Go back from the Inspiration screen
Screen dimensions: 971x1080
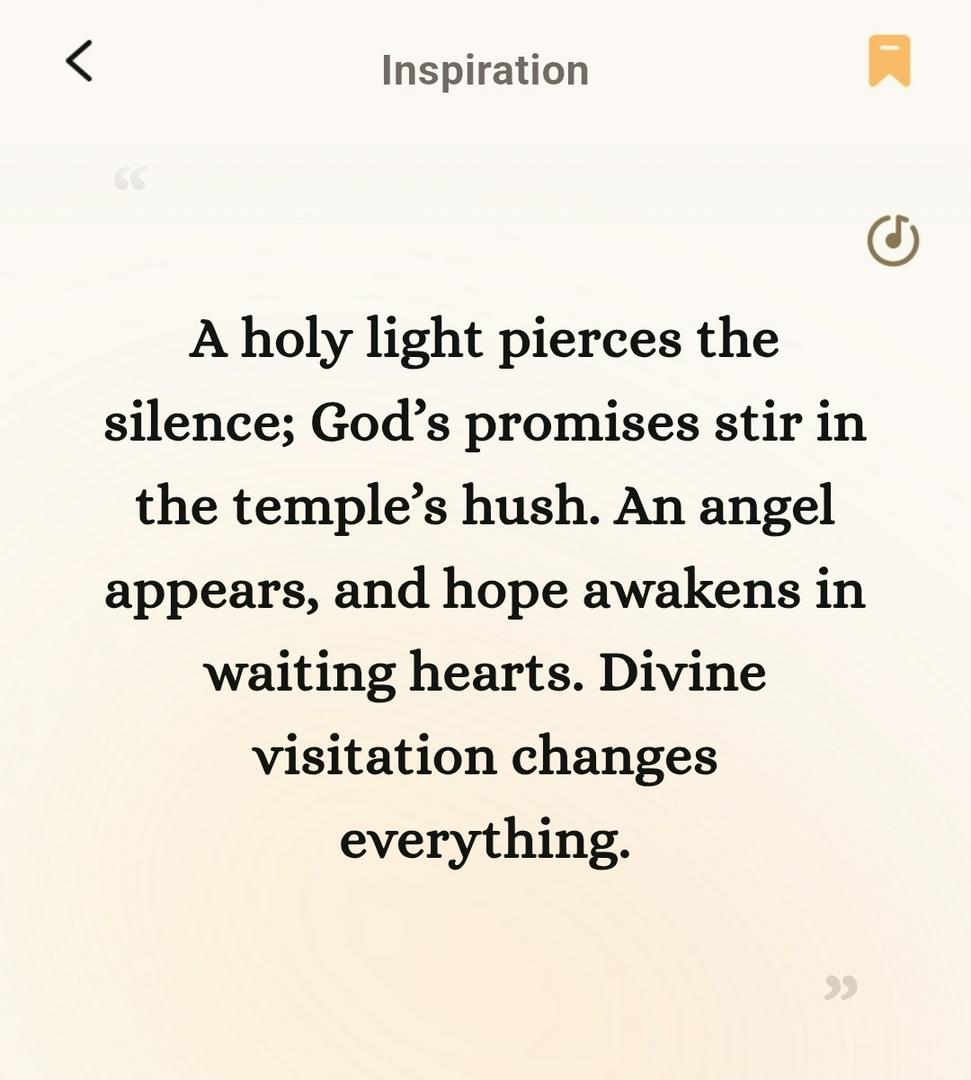click(x=79, y=61)
